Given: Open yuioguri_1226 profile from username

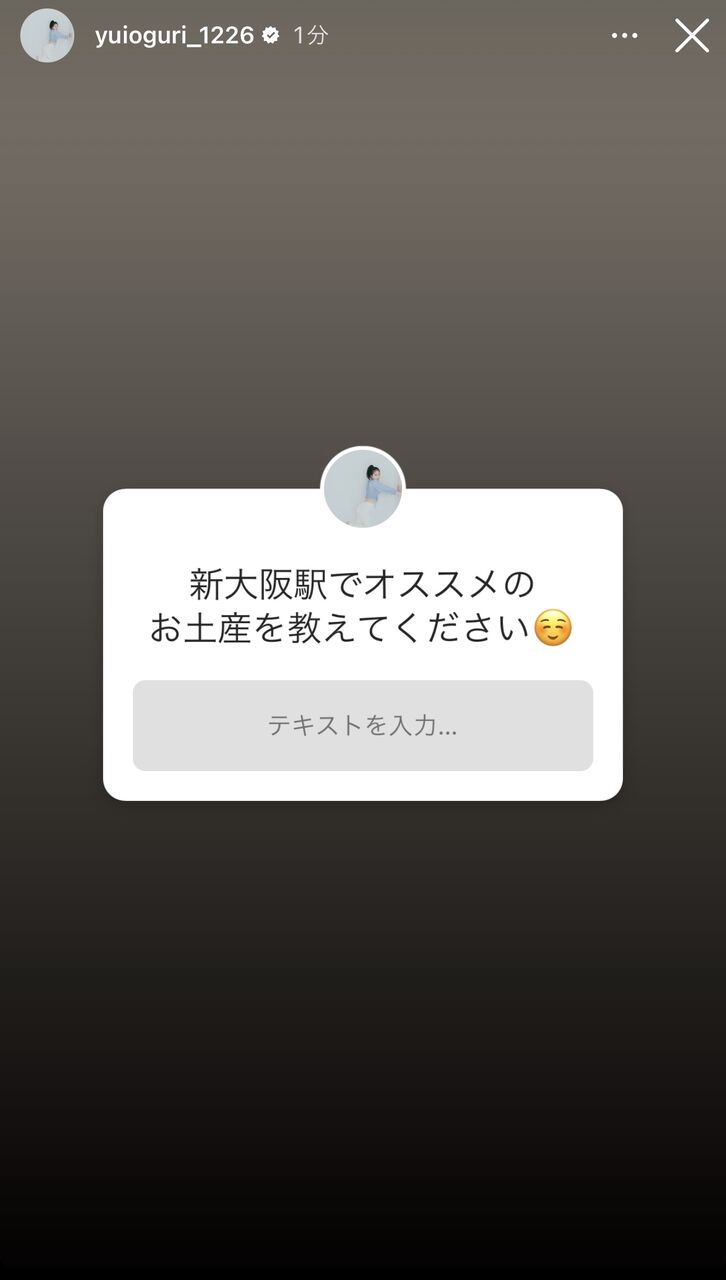Looking at the screenshot, I should tap(174, 36).
